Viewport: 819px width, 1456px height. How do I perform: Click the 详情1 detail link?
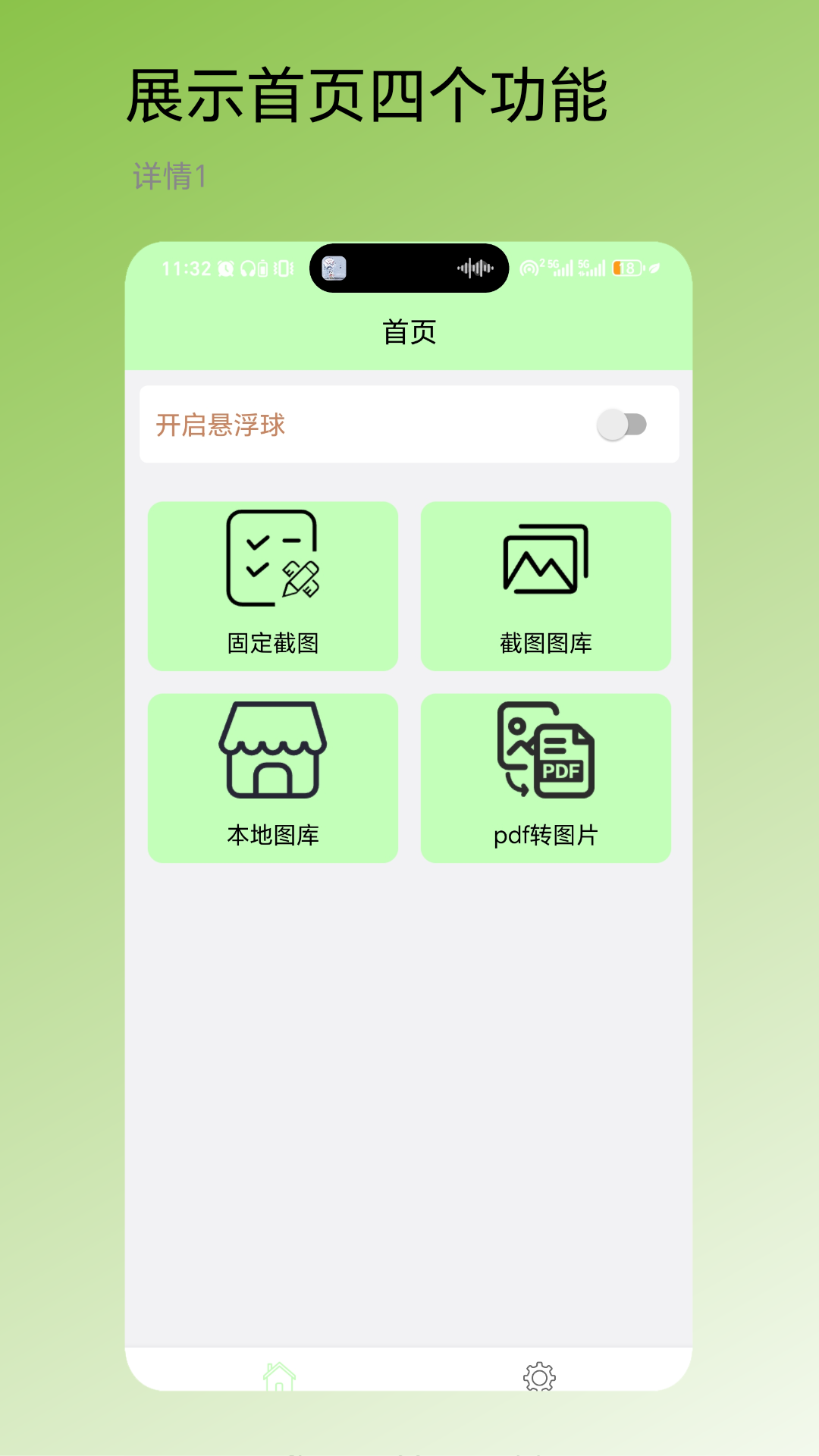168,174
